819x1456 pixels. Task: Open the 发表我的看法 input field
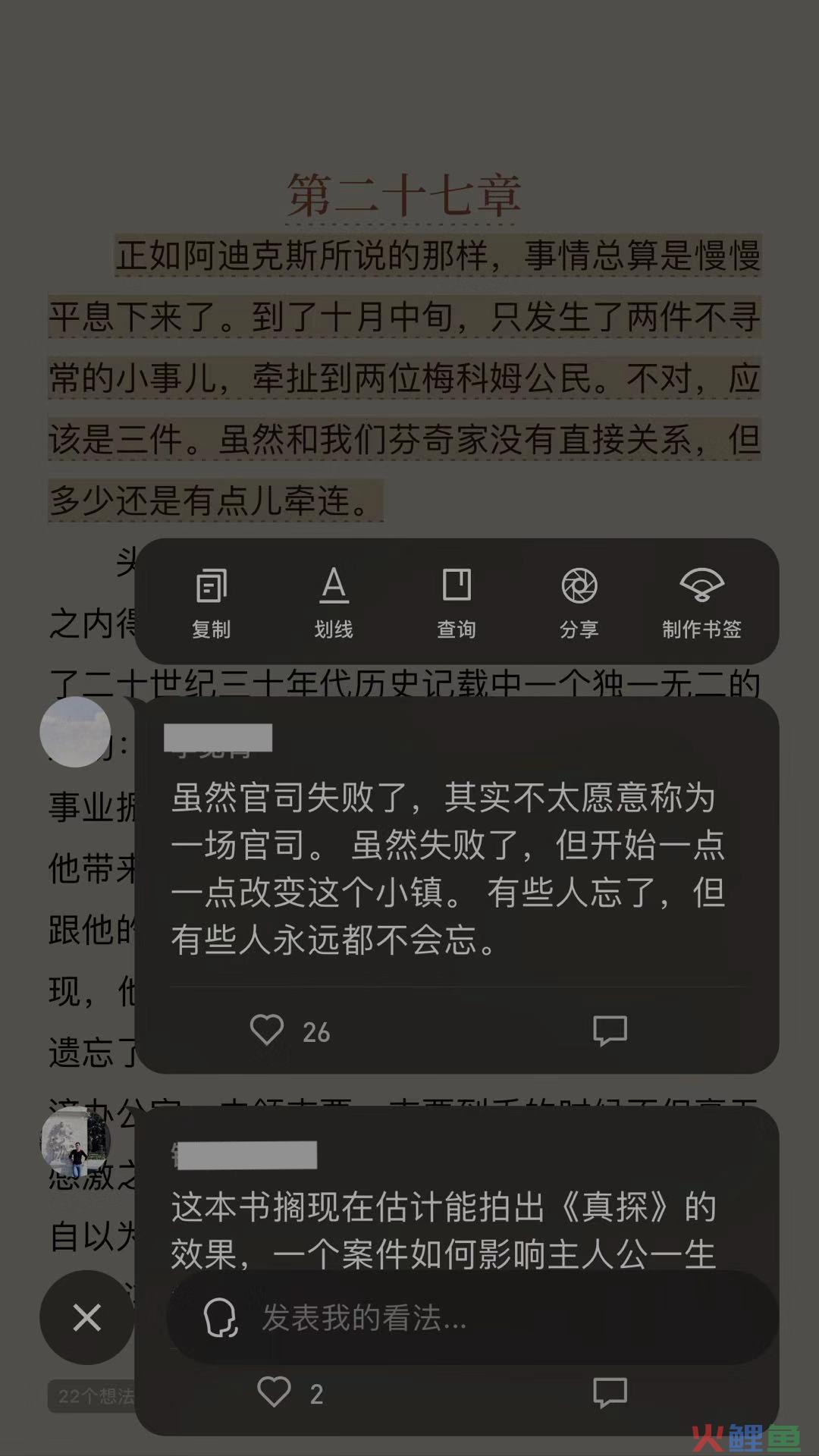[x=470, y=1318]
